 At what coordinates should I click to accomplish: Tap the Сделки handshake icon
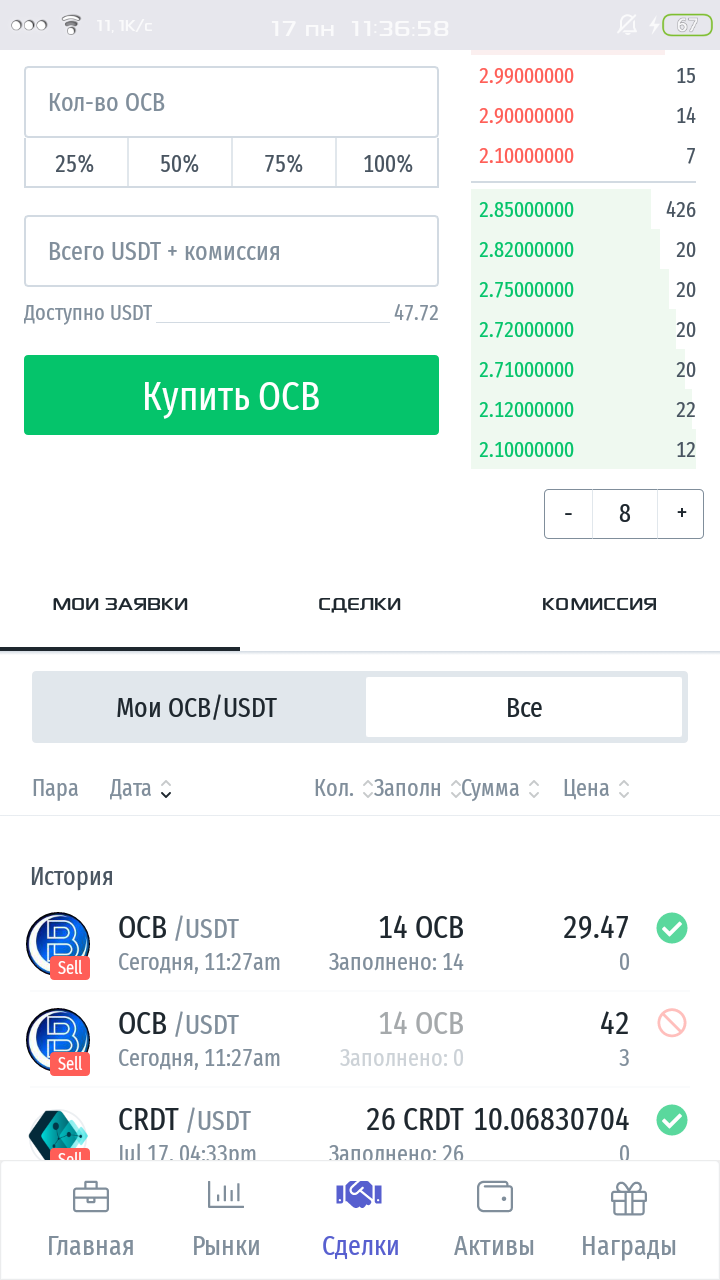pos(360,1195)
